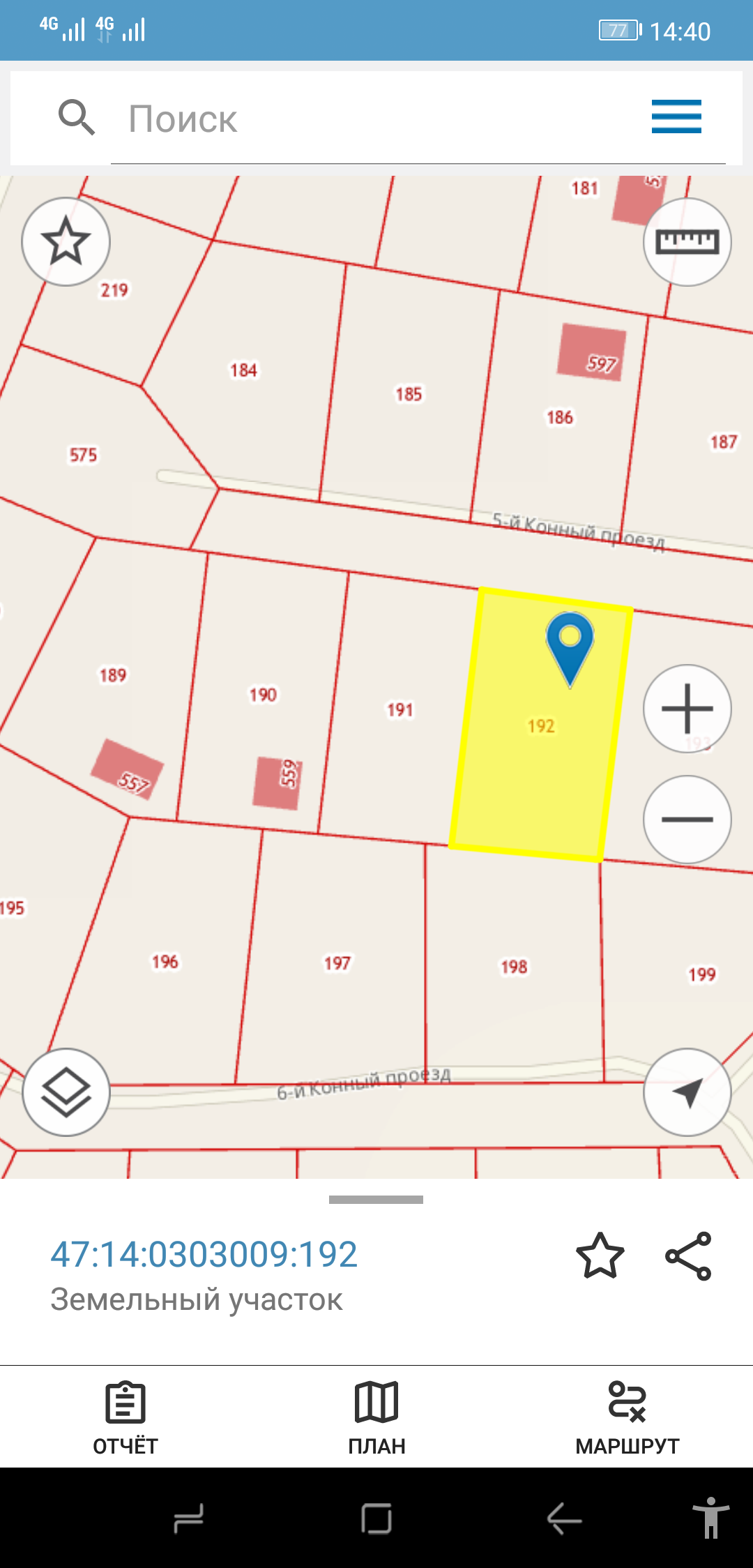
Task: Add parcel 47:14:0303009:192 to favorites
Action: coord(600,1256)
